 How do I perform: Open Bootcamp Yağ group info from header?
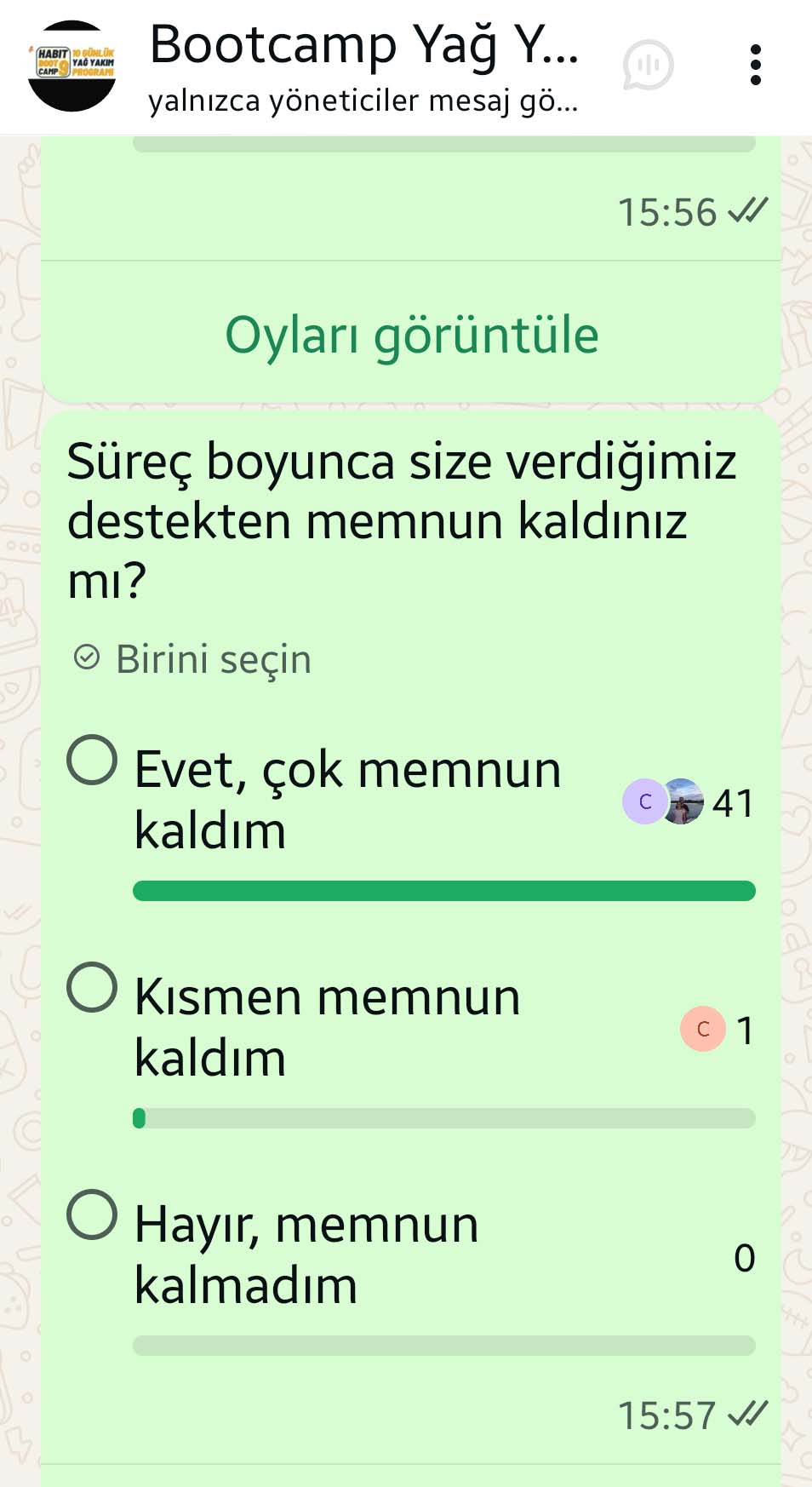(363, 66)
